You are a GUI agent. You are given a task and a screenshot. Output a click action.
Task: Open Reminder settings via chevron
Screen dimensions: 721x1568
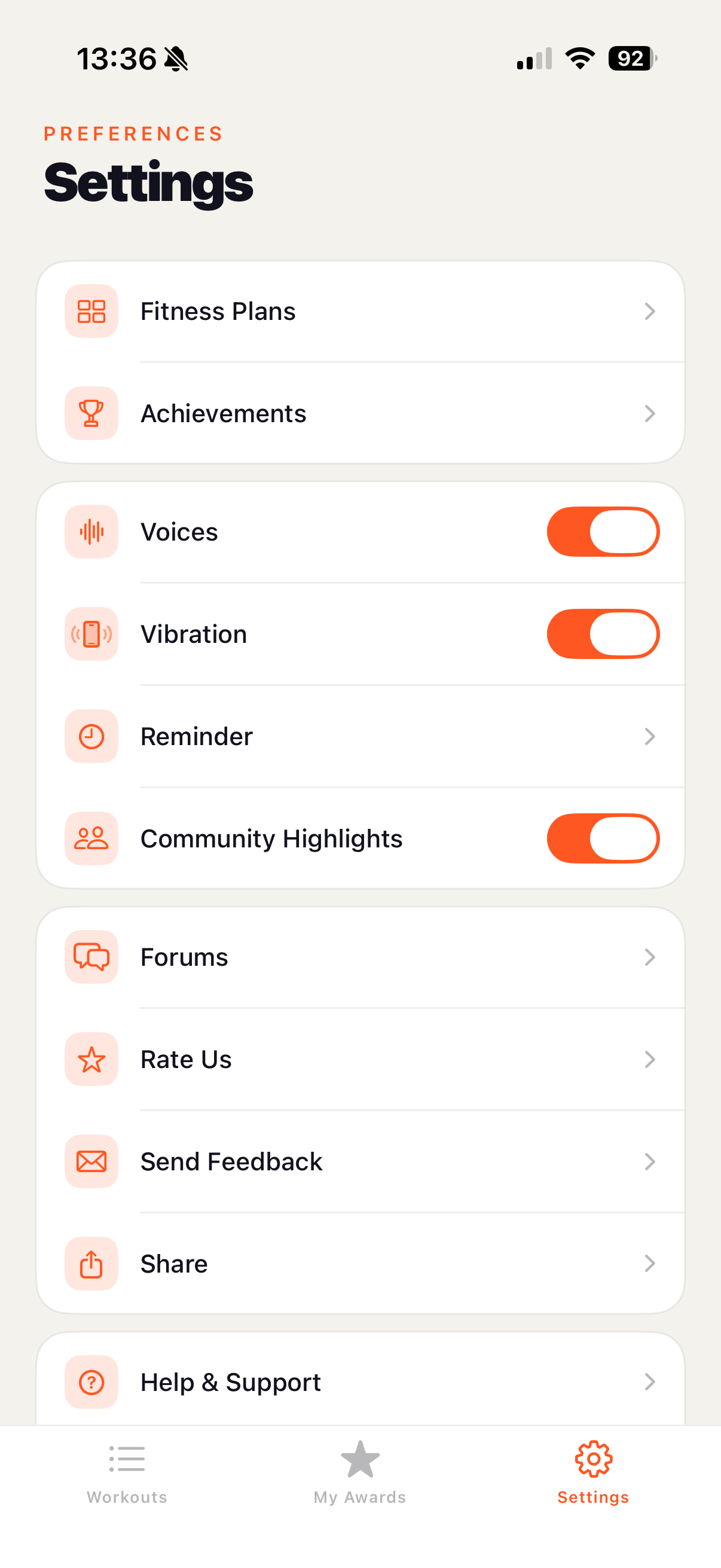coord(650,736)
